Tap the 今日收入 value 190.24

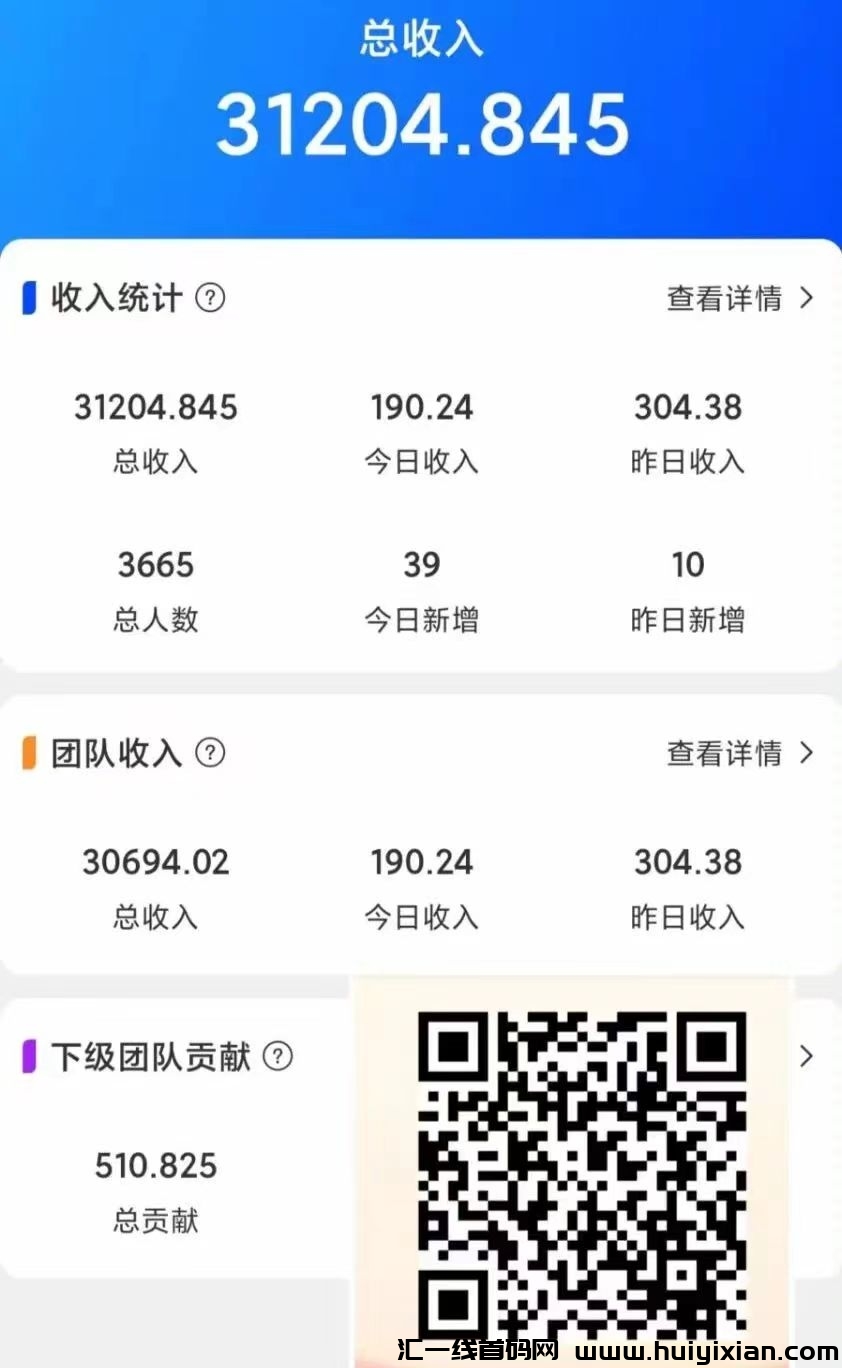(421, 407)
